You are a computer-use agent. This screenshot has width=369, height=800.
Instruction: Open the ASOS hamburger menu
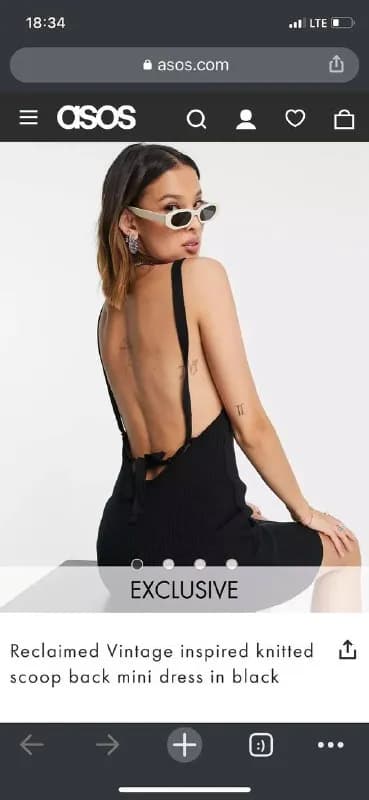tap(29, 117)
